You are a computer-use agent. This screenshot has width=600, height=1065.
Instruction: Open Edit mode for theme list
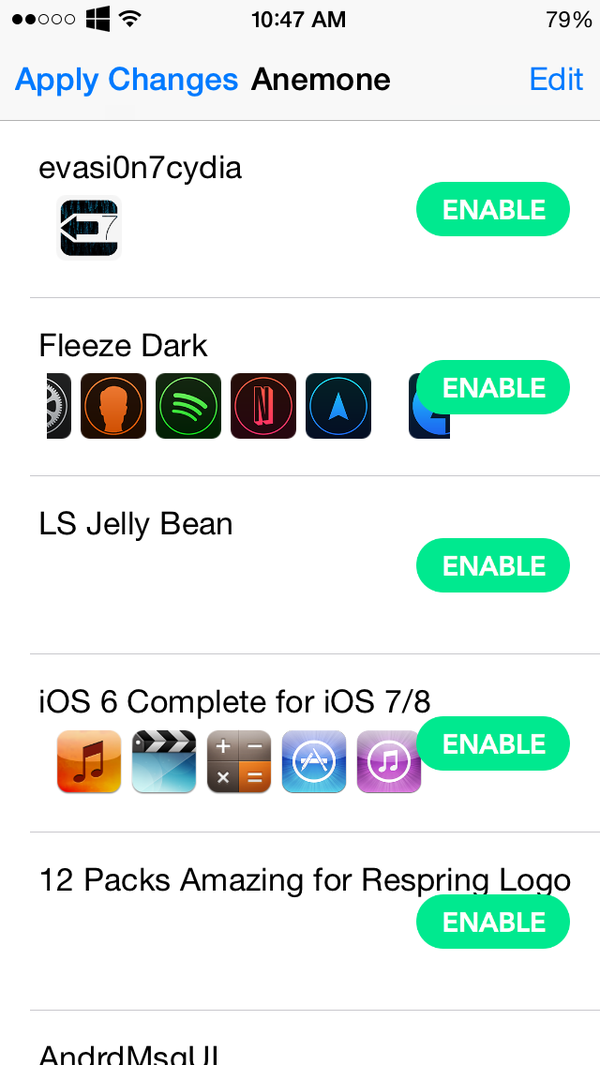click(x=556, y=79)
